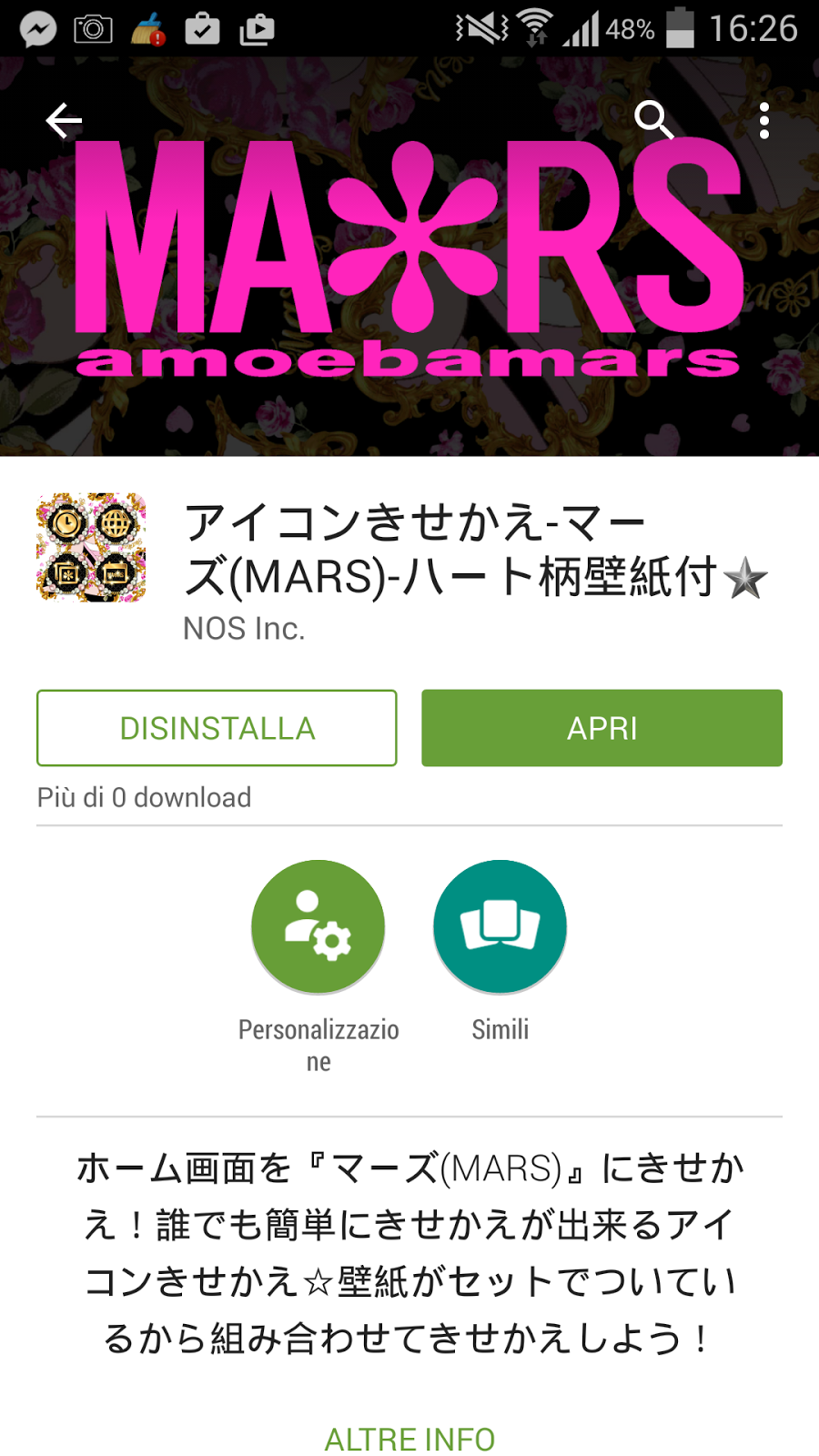The height and width of the screenshot is (1456, 819).
Task: Open developer NOS Inc. page
Action: tap(244, 629)
